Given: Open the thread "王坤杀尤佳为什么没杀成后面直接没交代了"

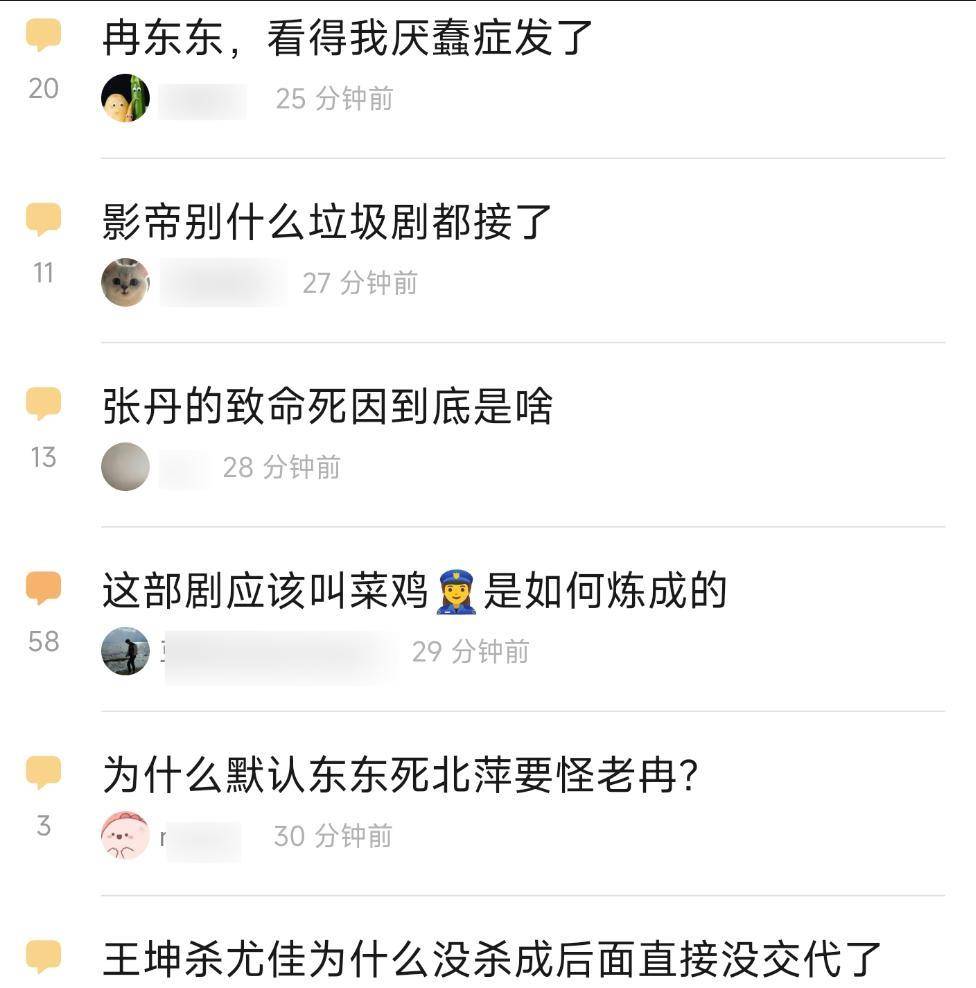Looking at the screenshot, I should click(491, 959).
